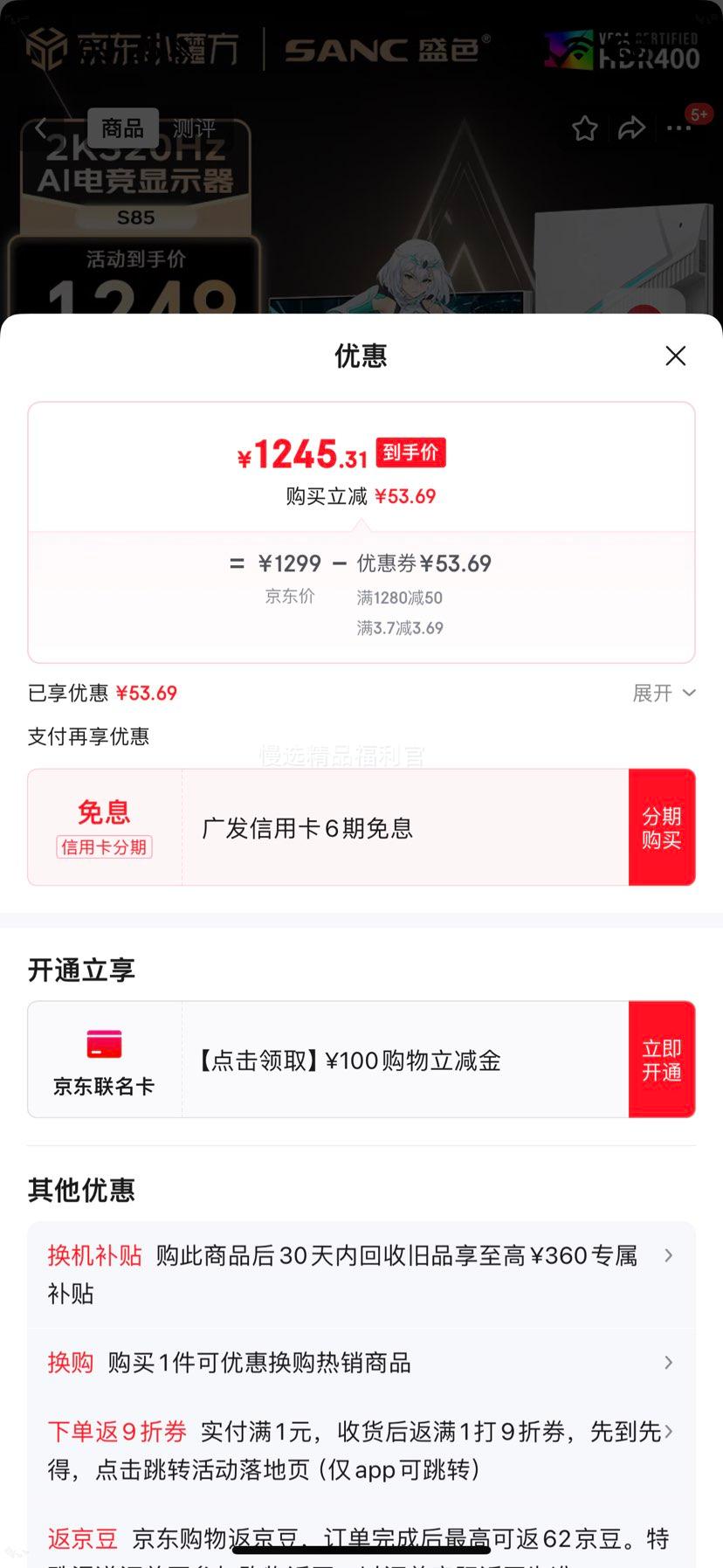
Task: Tap the back arrow at top left
Action: coord(42,128)
